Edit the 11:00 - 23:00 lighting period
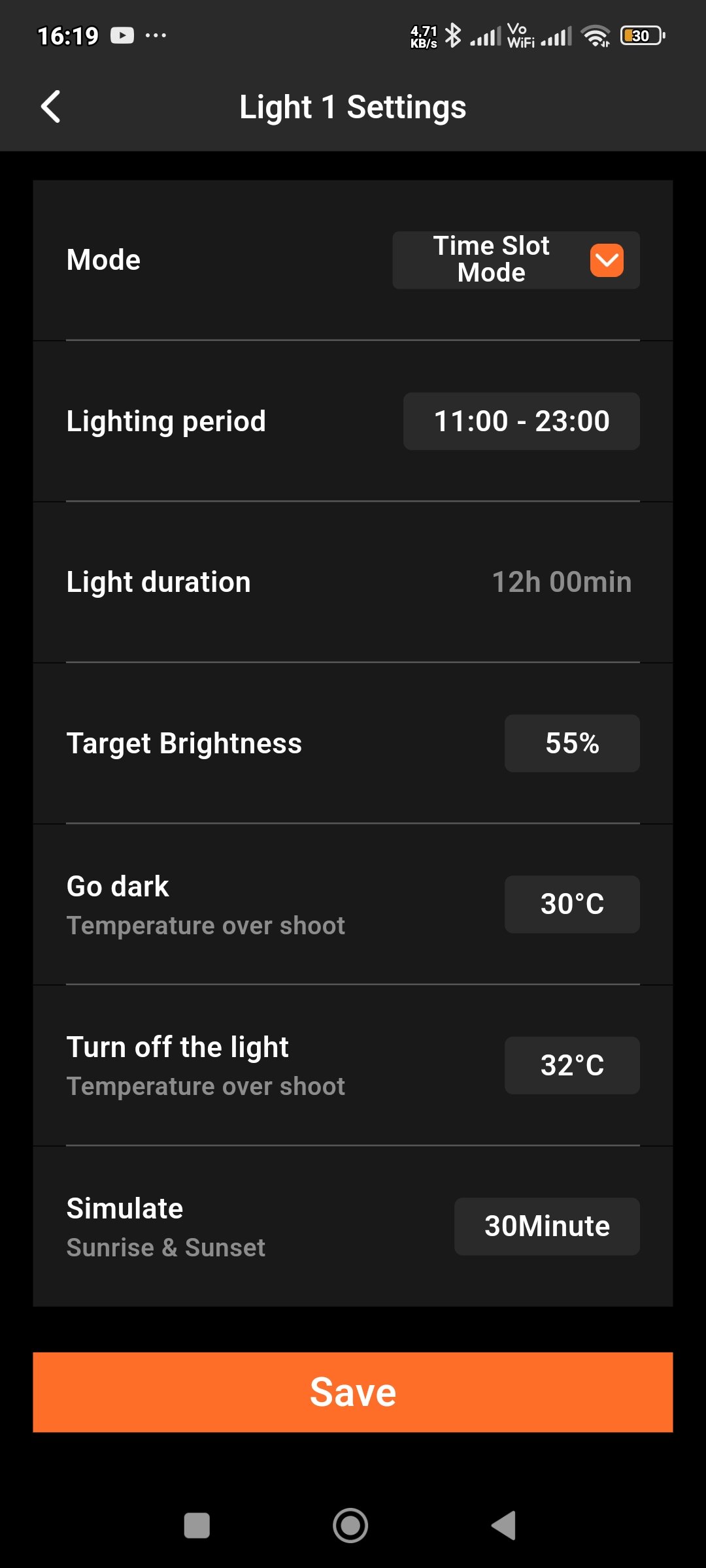The width and height of the screenshot is (706, 1568). [521, 421]
